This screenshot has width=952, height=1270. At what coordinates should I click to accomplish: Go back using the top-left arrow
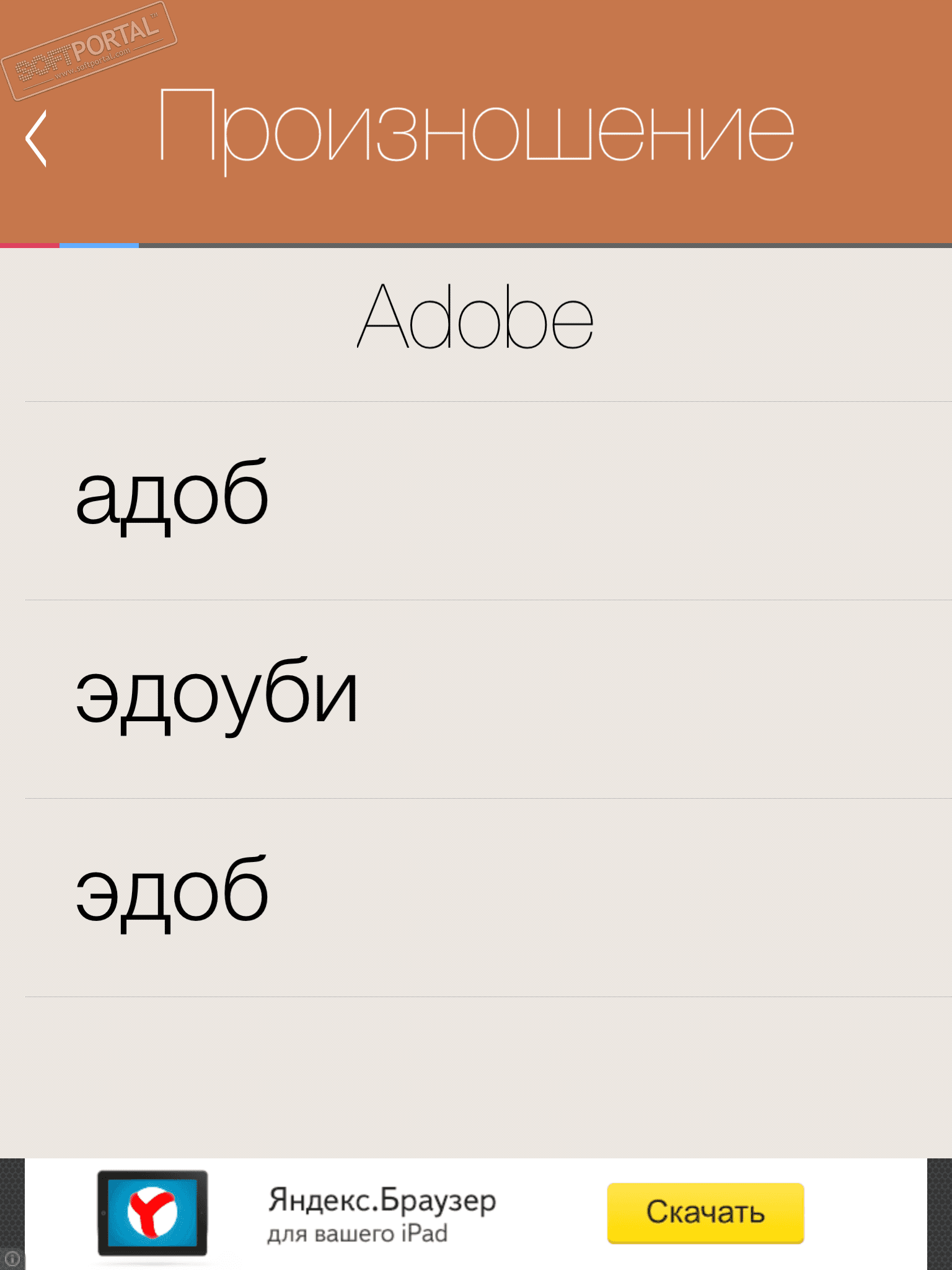[x=36, y=139]
